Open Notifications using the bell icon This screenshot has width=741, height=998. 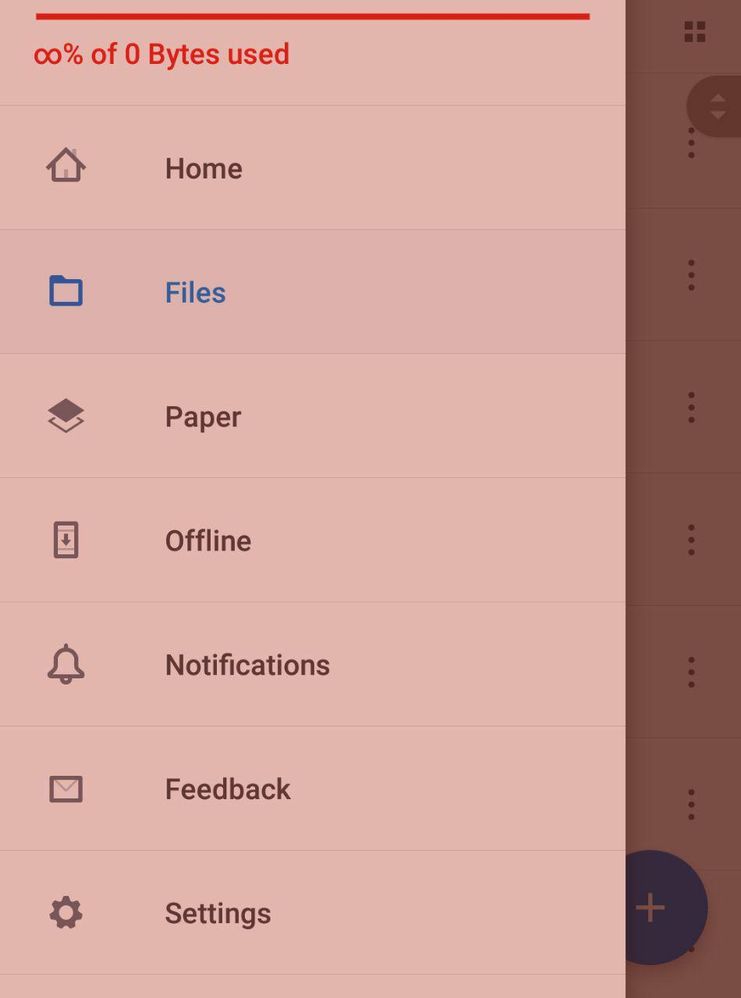pos(64,663)
